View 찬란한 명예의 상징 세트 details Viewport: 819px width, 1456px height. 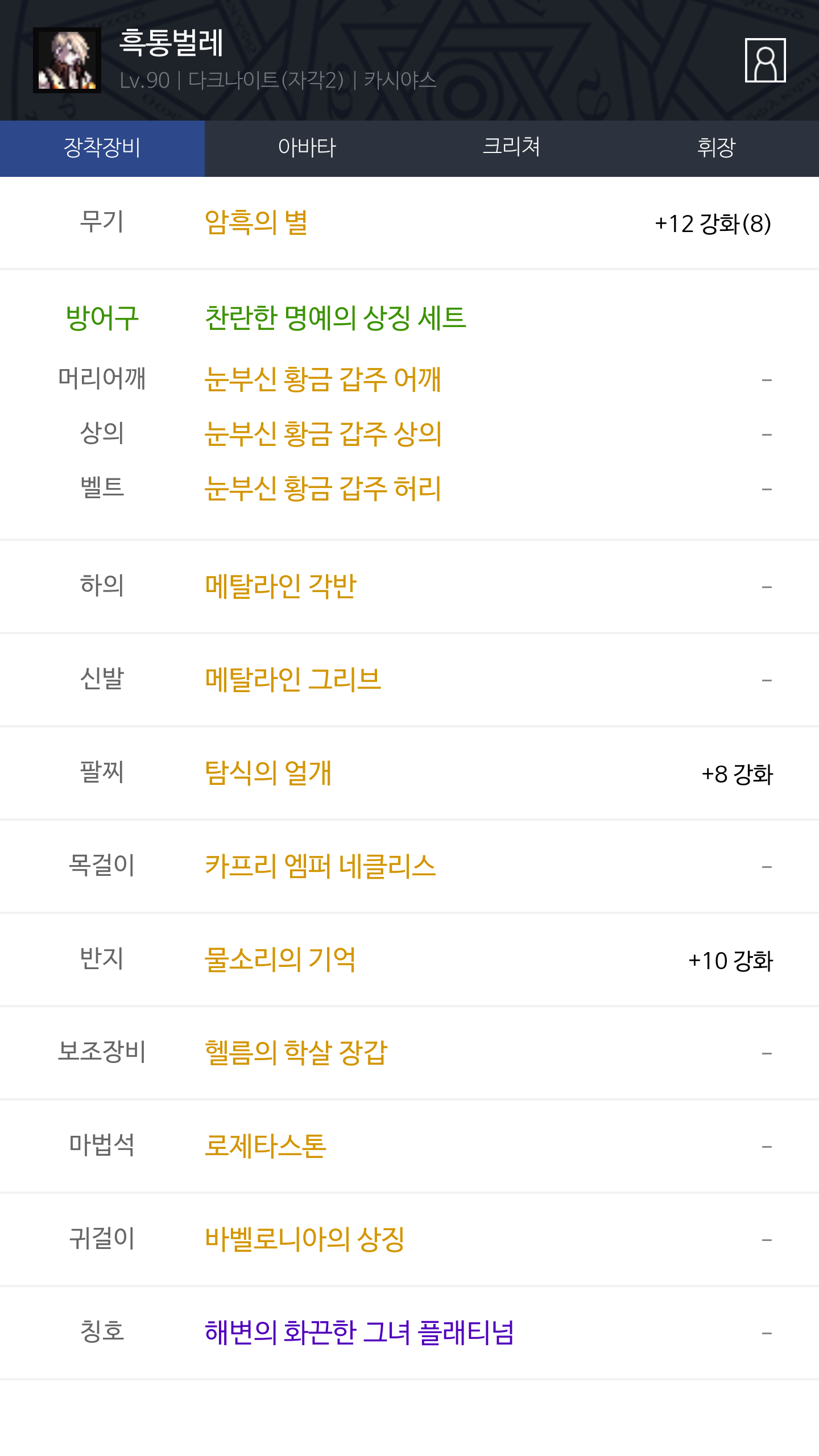pyautogui.click(x=336, y=318)
